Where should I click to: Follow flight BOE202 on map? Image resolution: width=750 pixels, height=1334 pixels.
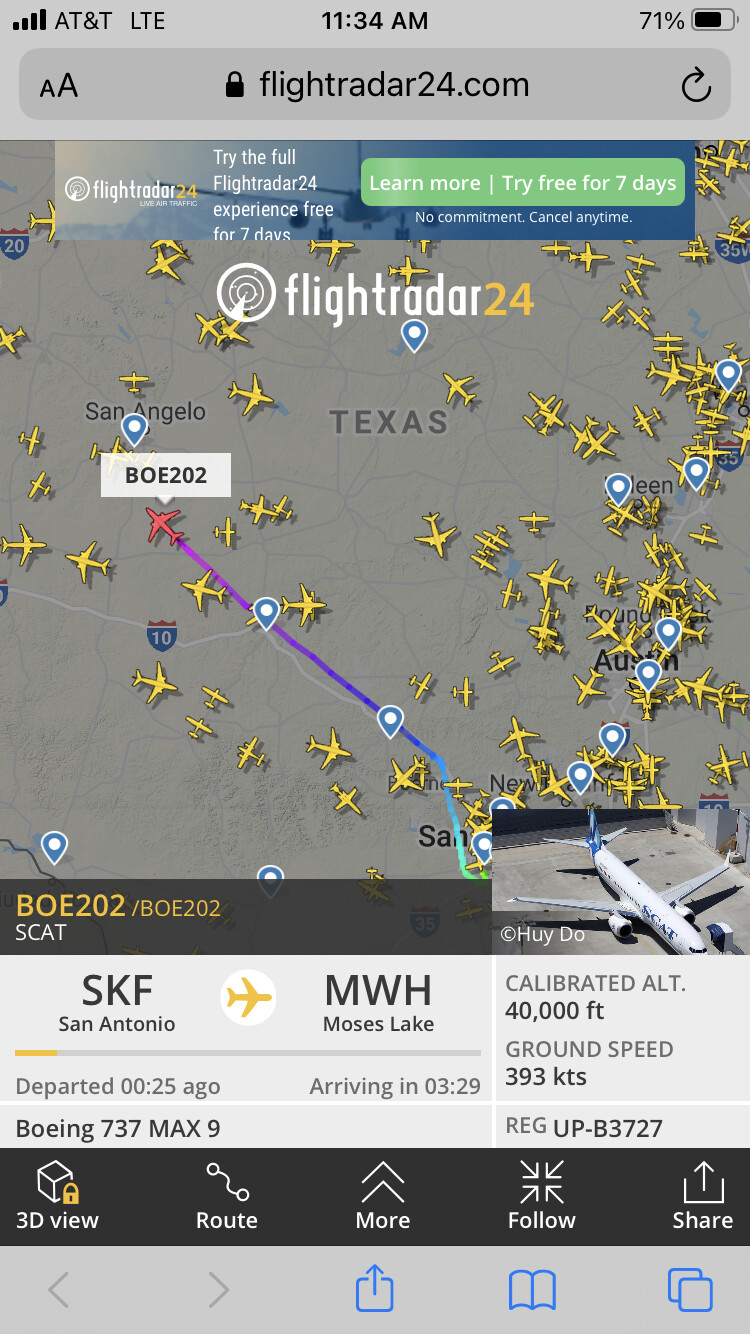pos(541,1196)
